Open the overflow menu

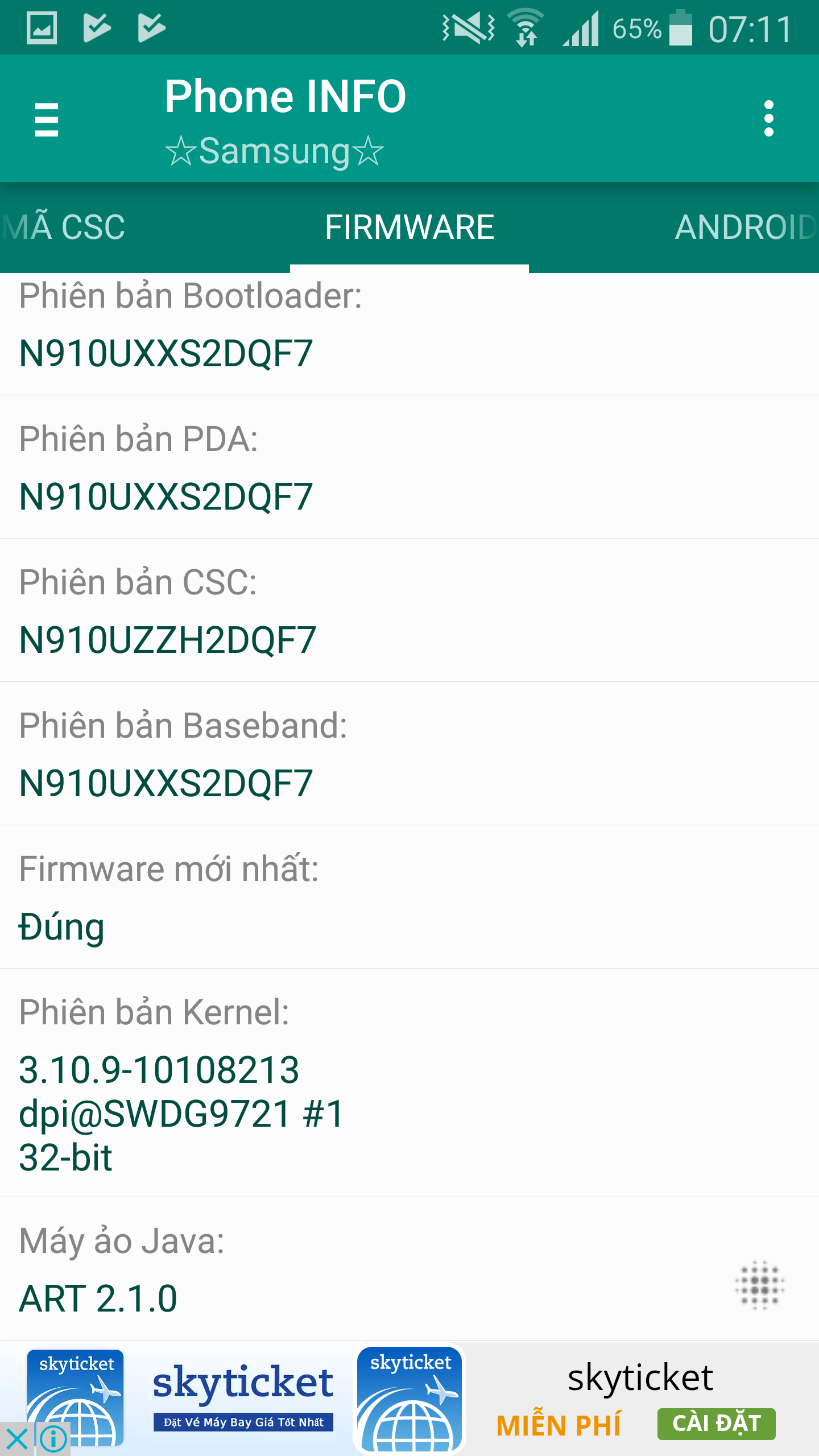pyautogui.click(x=768, y=119)
